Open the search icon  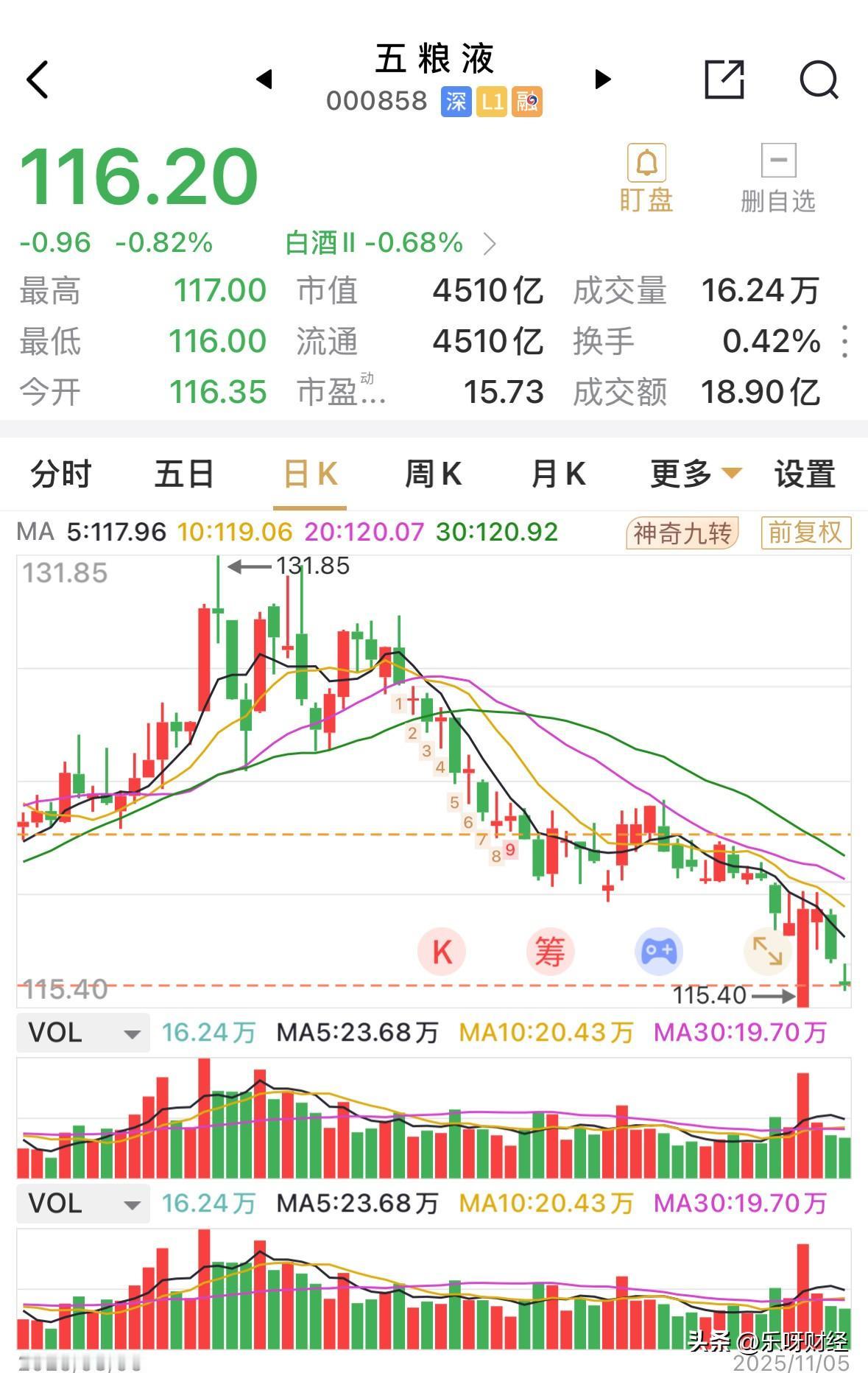tap(819, 79)
